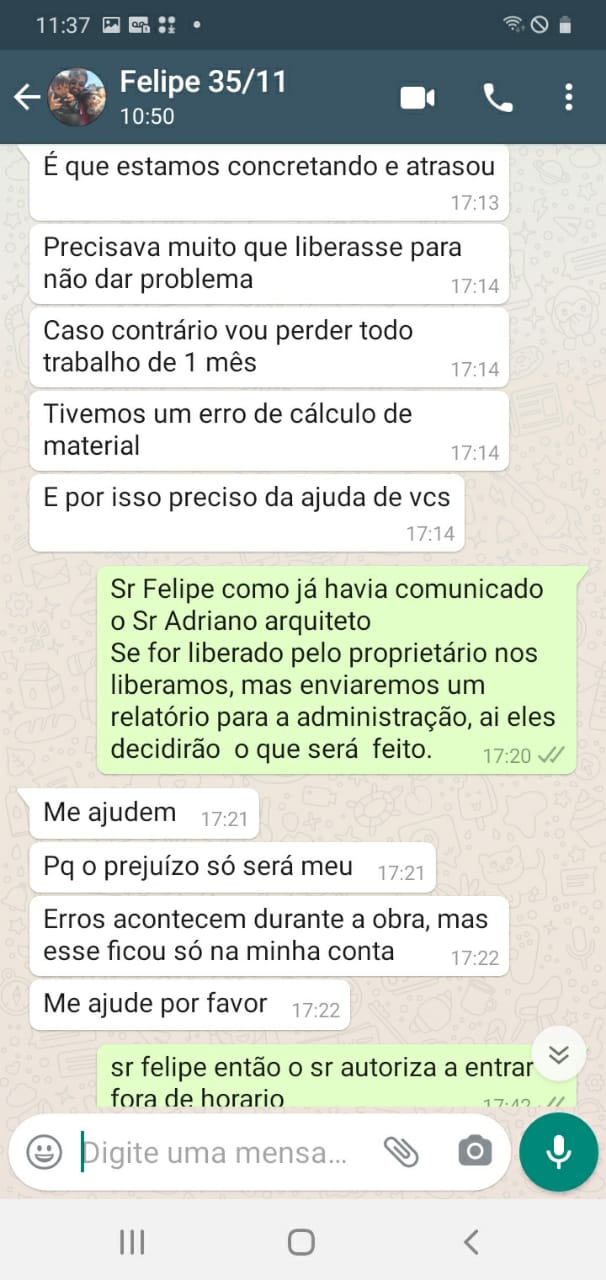Attach a file with the paperclip
The height and width of the screenshot is (1280, 606).
(x=401, y=1152)
